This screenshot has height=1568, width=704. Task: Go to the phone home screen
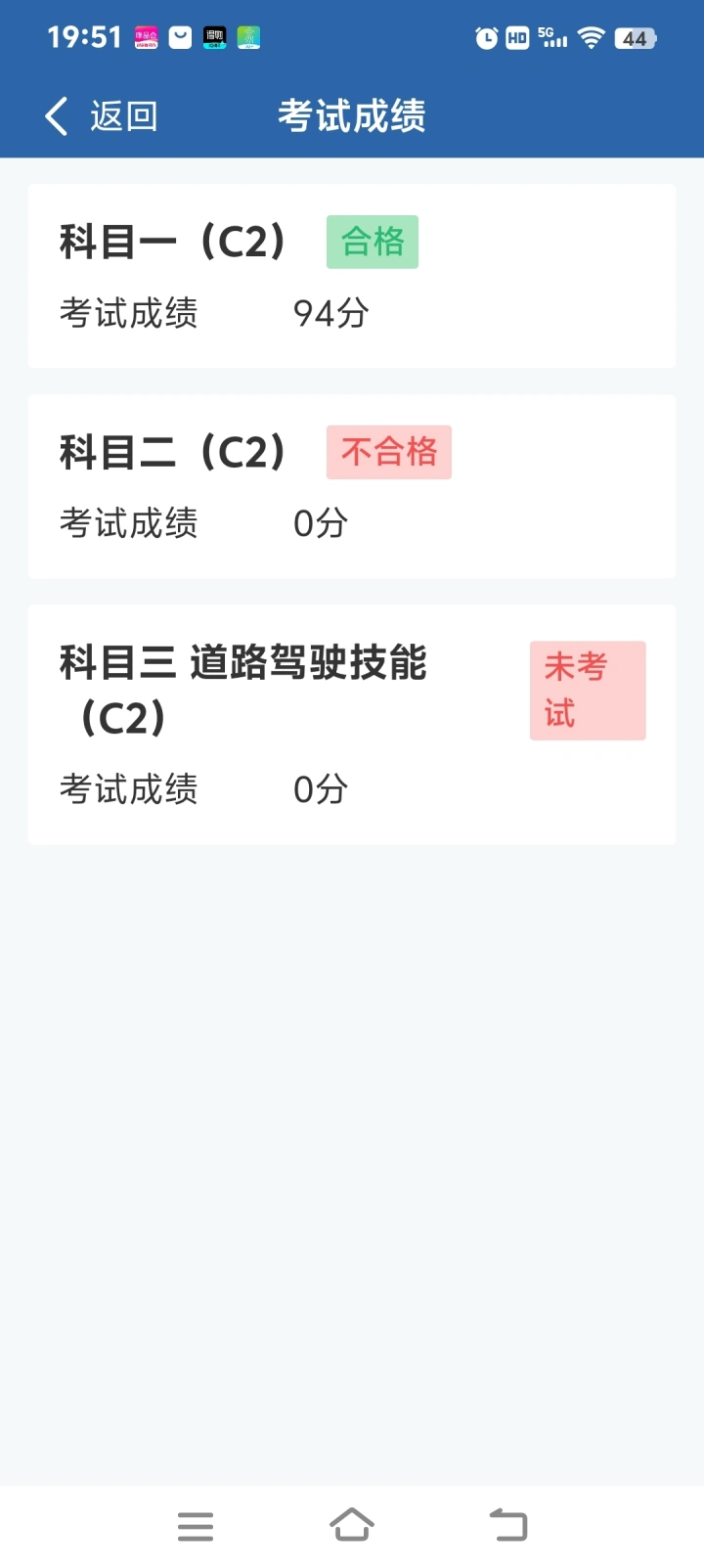point(352,1525)
